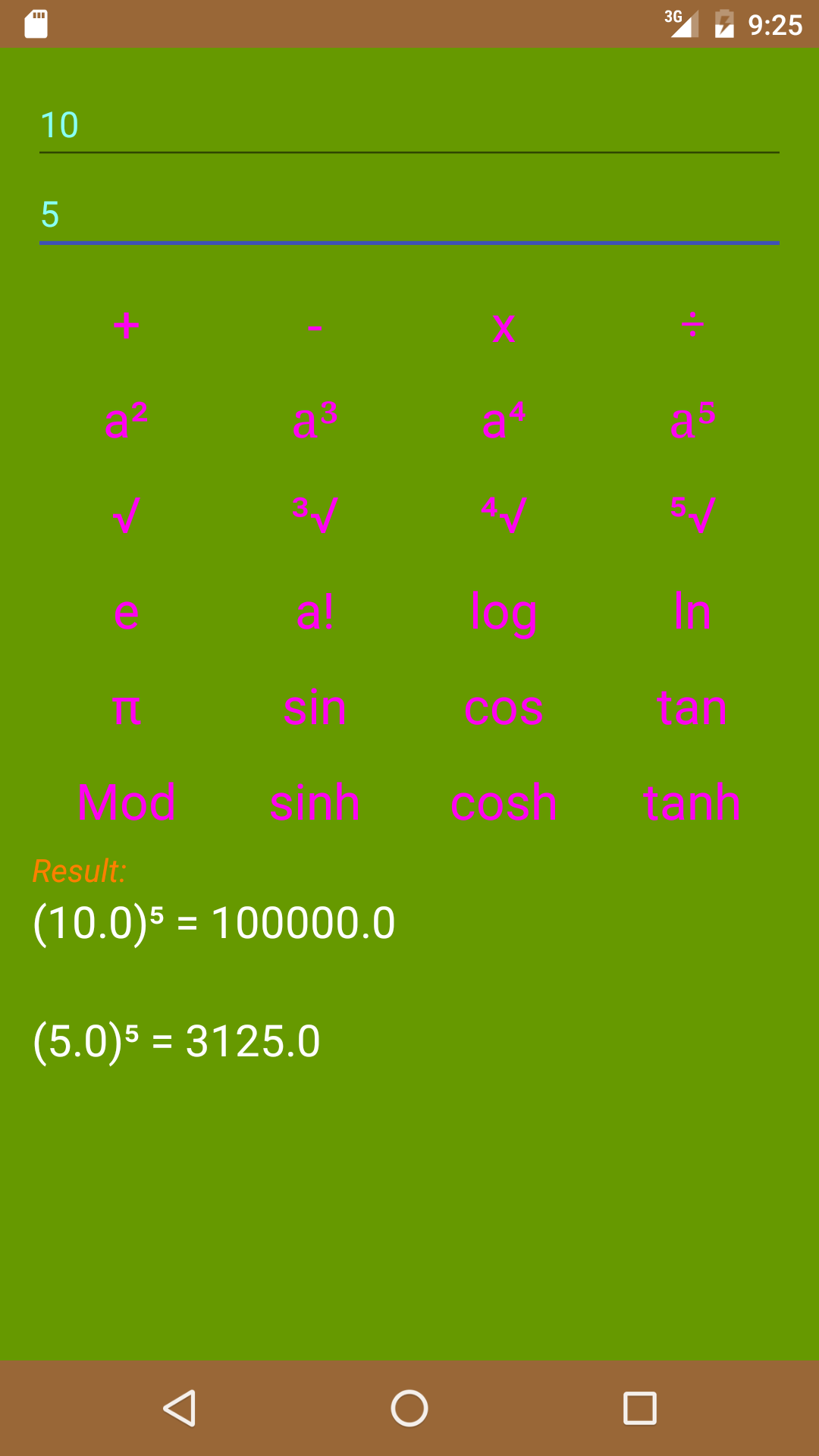Image resolution: width=819 pixels, height=1456 pixels.
Task: Calculate natural logarithm with ln
Action: click(x=692, y=612)
